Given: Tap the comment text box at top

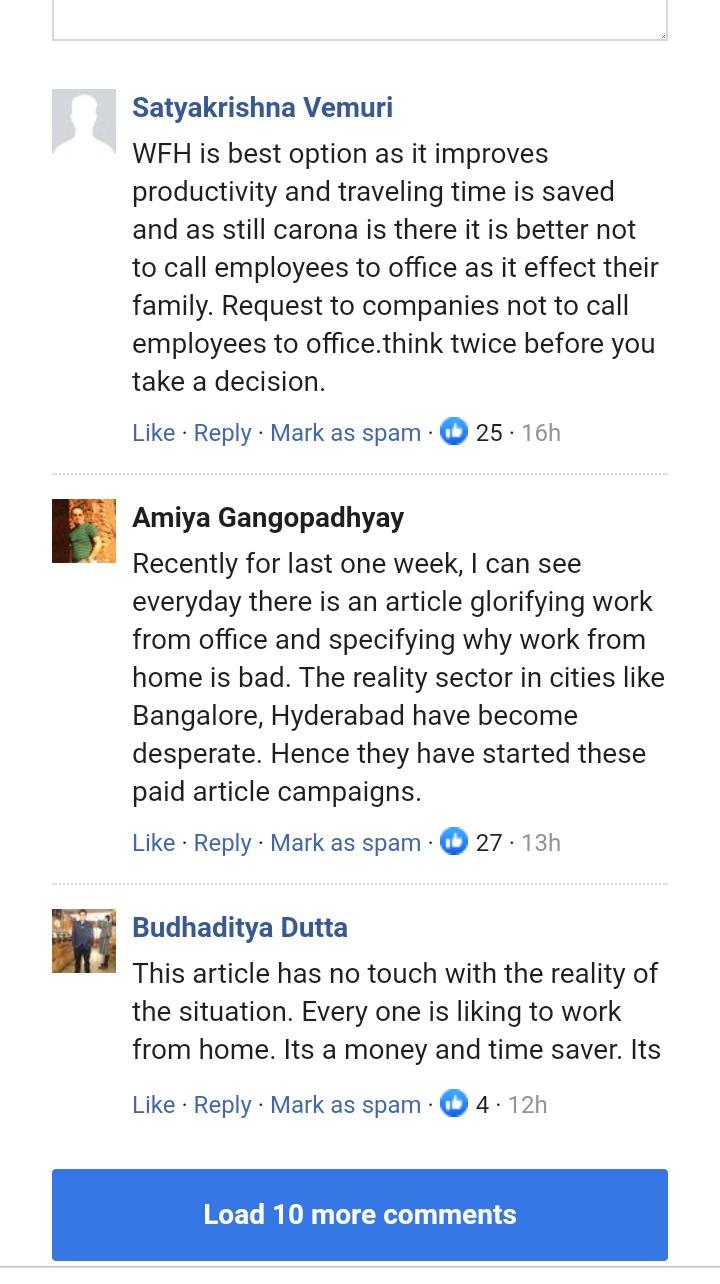Looking at the screenshot, I should (x=360, y=19).
